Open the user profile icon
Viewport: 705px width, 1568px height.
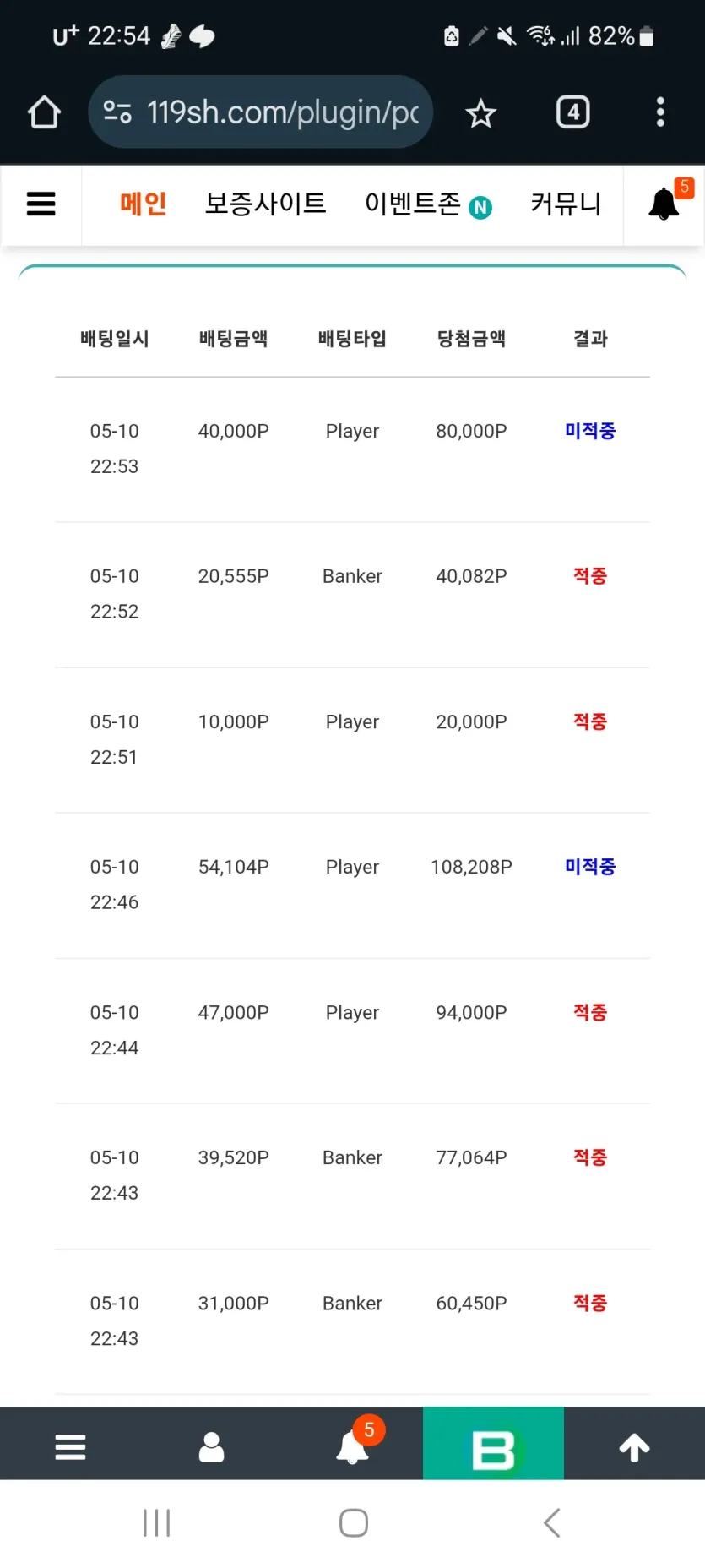pyautogui.click(x=211, y=1447)
